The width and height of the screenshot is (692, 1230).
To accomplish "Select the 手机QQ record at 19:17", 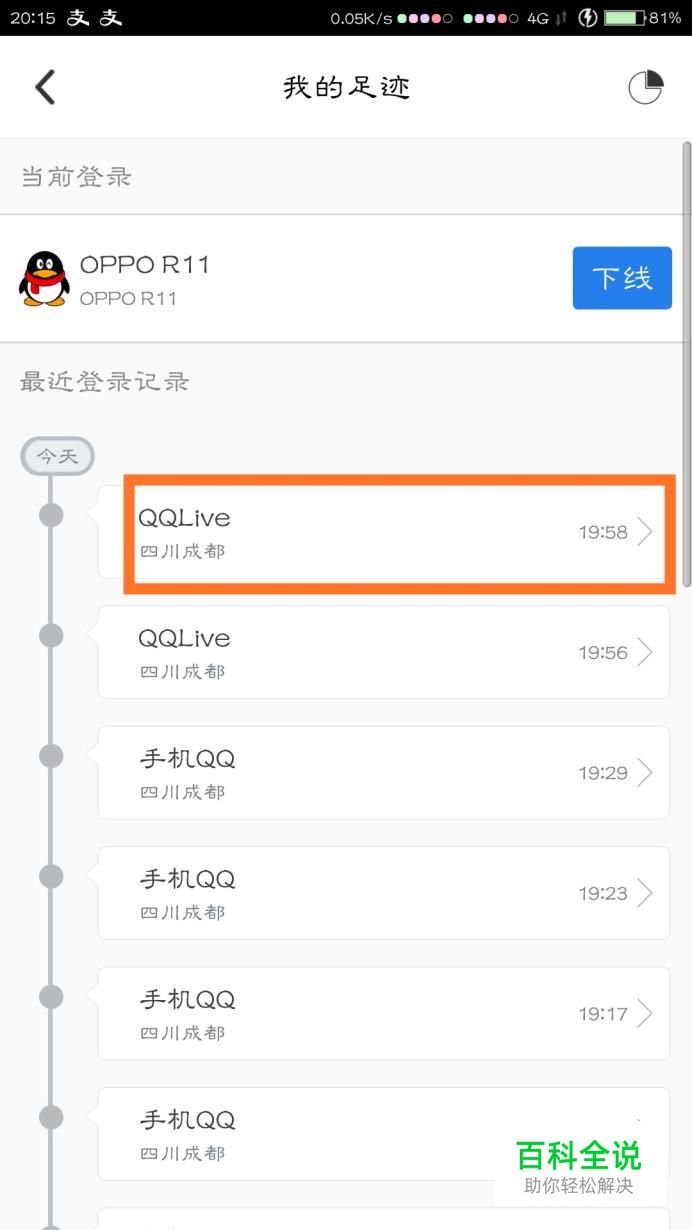I will click(384, 1013).
